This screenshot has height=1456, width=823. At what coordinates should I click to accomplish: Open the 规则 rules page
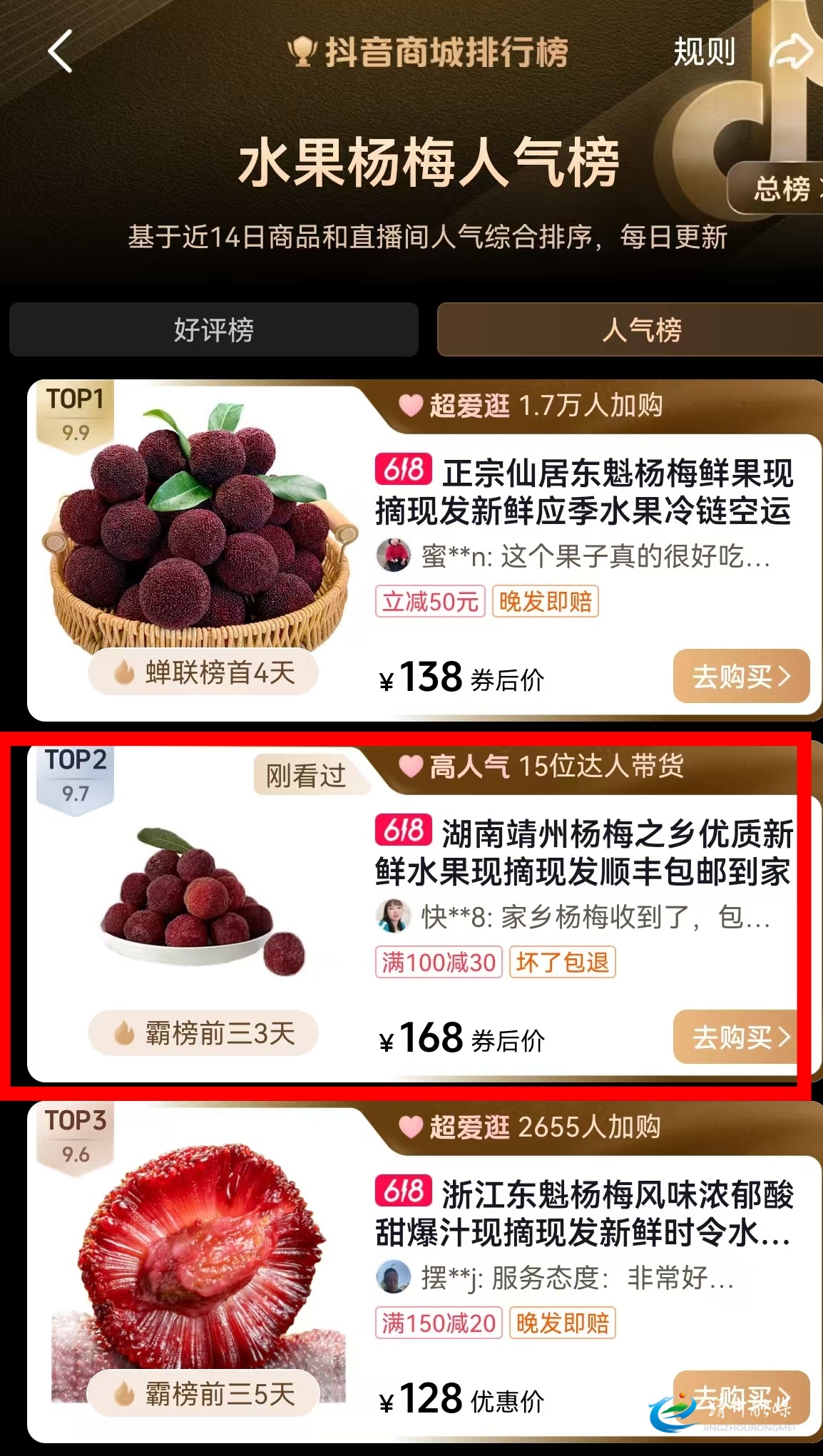point(704,52)
